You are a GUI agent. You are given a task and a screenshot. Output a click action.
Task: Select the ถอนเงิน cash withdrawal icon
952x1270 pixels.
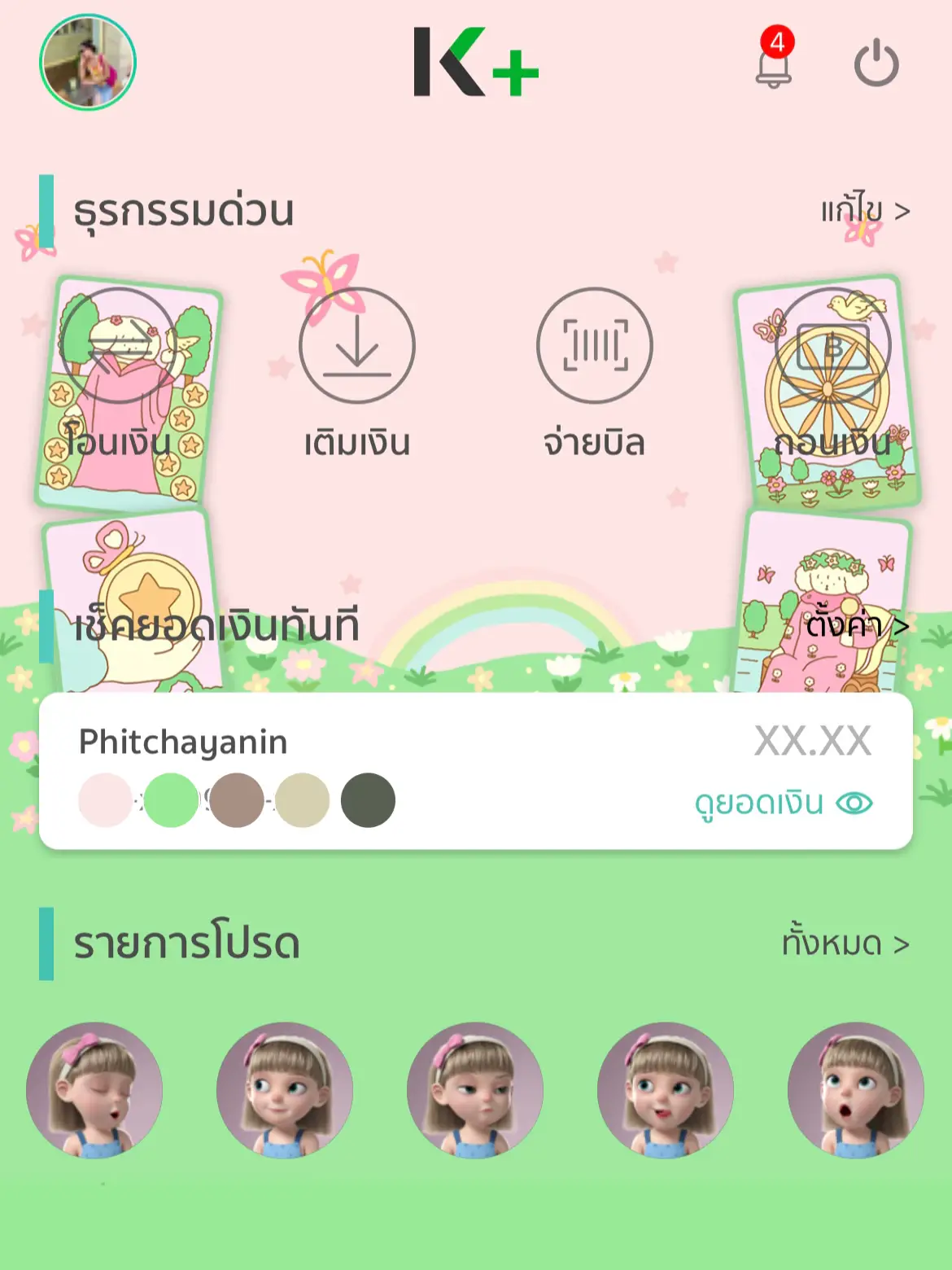click(832, 346)
